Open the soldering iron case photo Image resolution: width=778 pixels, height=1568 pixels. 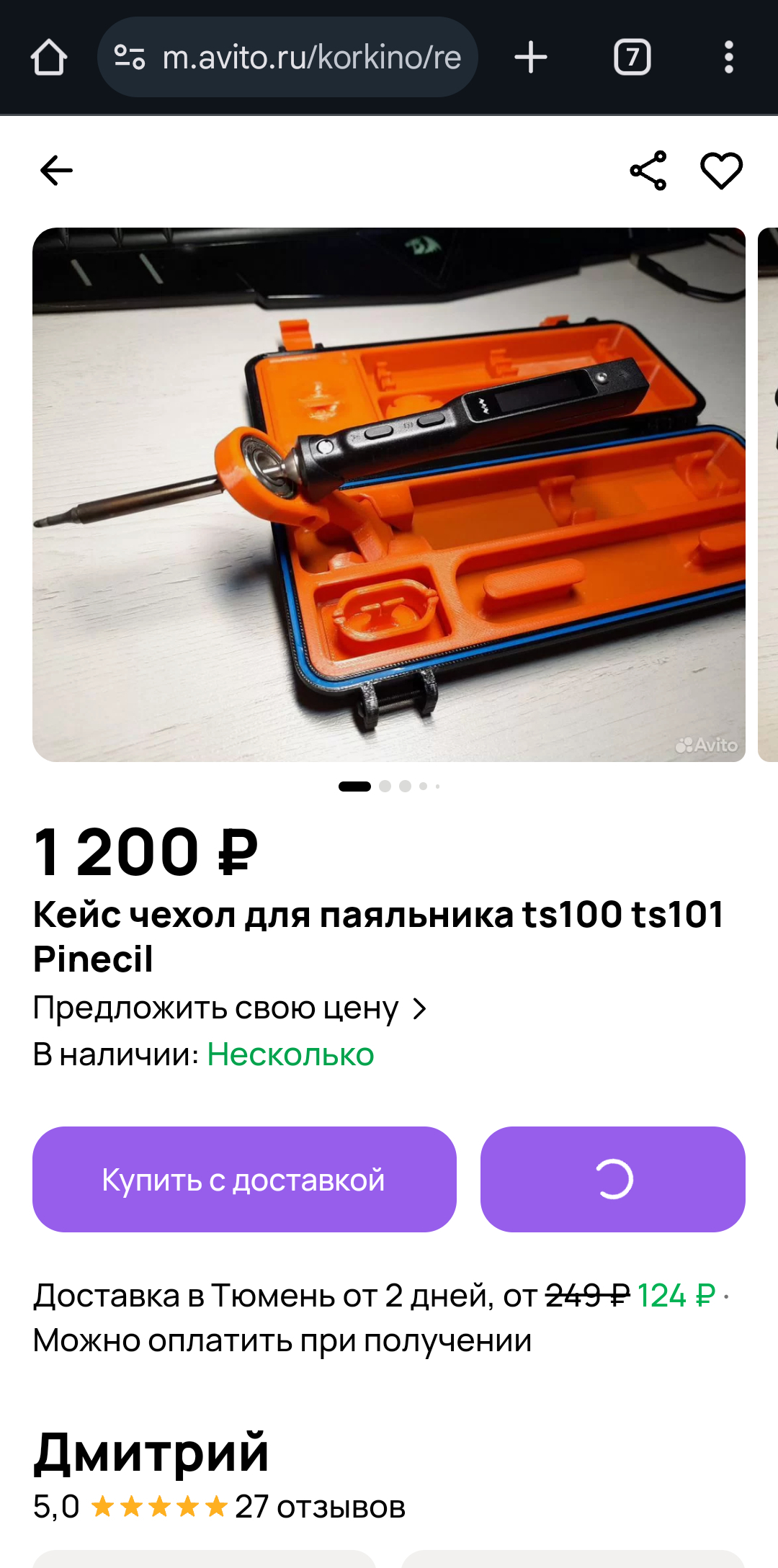(389, 495)
